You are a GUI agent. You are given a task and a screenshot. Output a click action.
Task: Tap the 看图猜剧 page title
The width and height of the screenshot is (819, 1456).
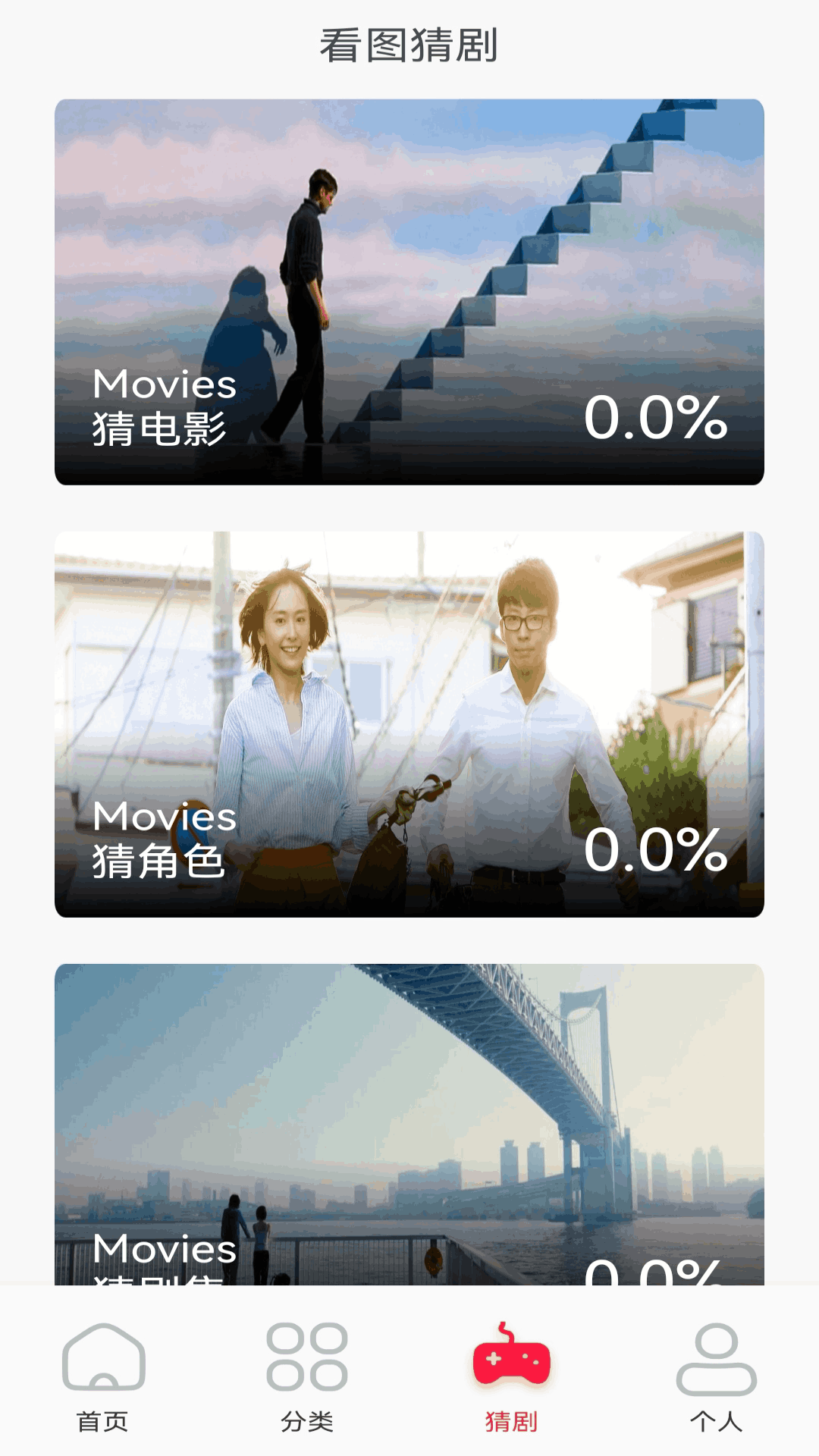409,43
